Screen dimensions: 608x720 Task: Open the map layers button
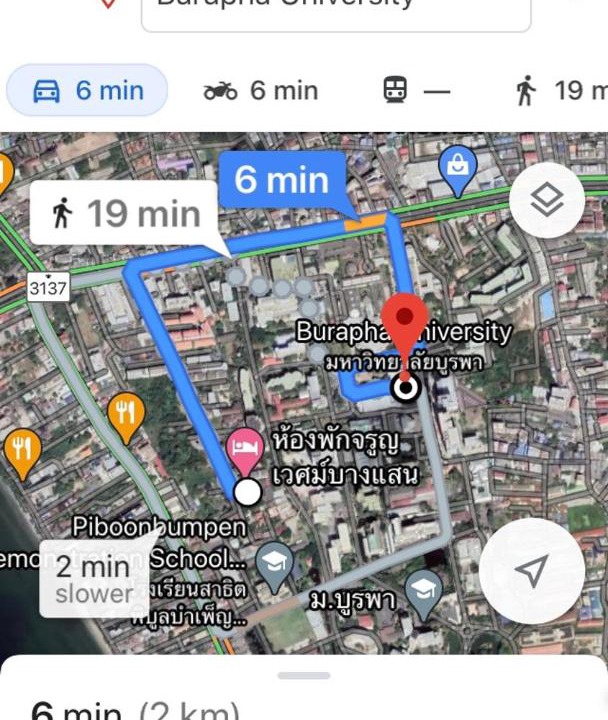(546, 200)
